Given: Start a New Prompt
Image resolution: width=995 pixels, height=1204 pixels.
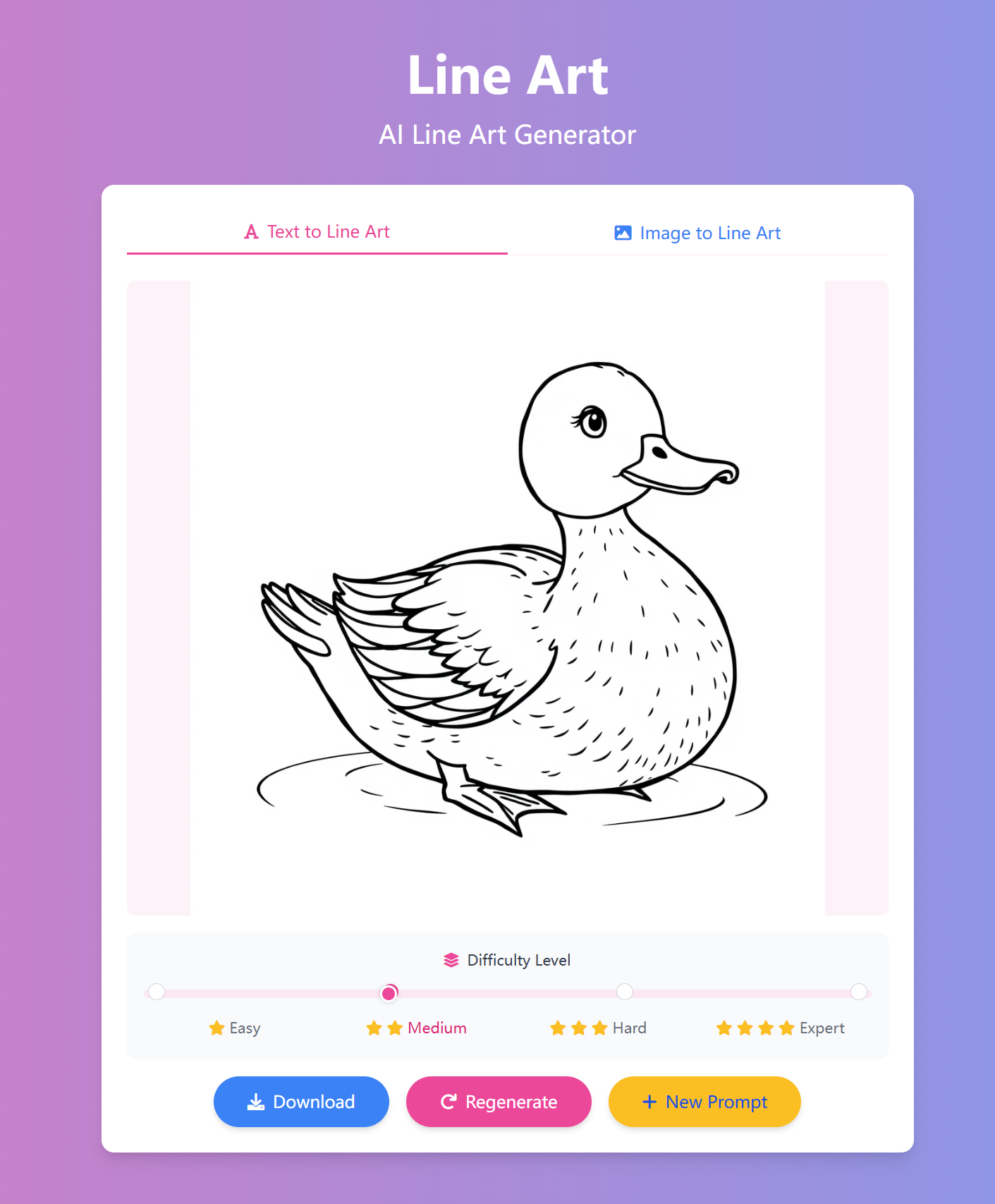Looking at the screenshot, I should click(704, 1102).
